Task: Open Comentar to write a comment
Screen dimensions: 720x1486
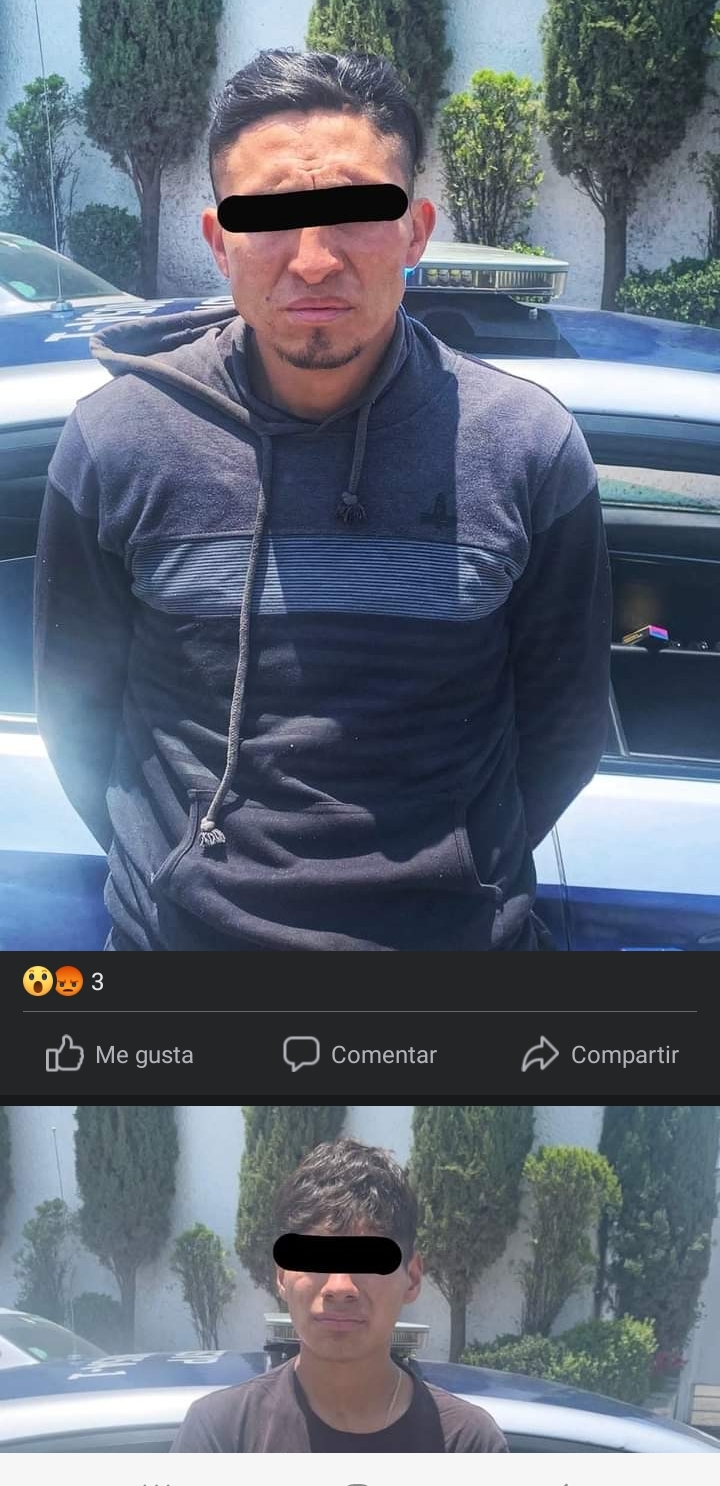Action: coord(360,1054)
